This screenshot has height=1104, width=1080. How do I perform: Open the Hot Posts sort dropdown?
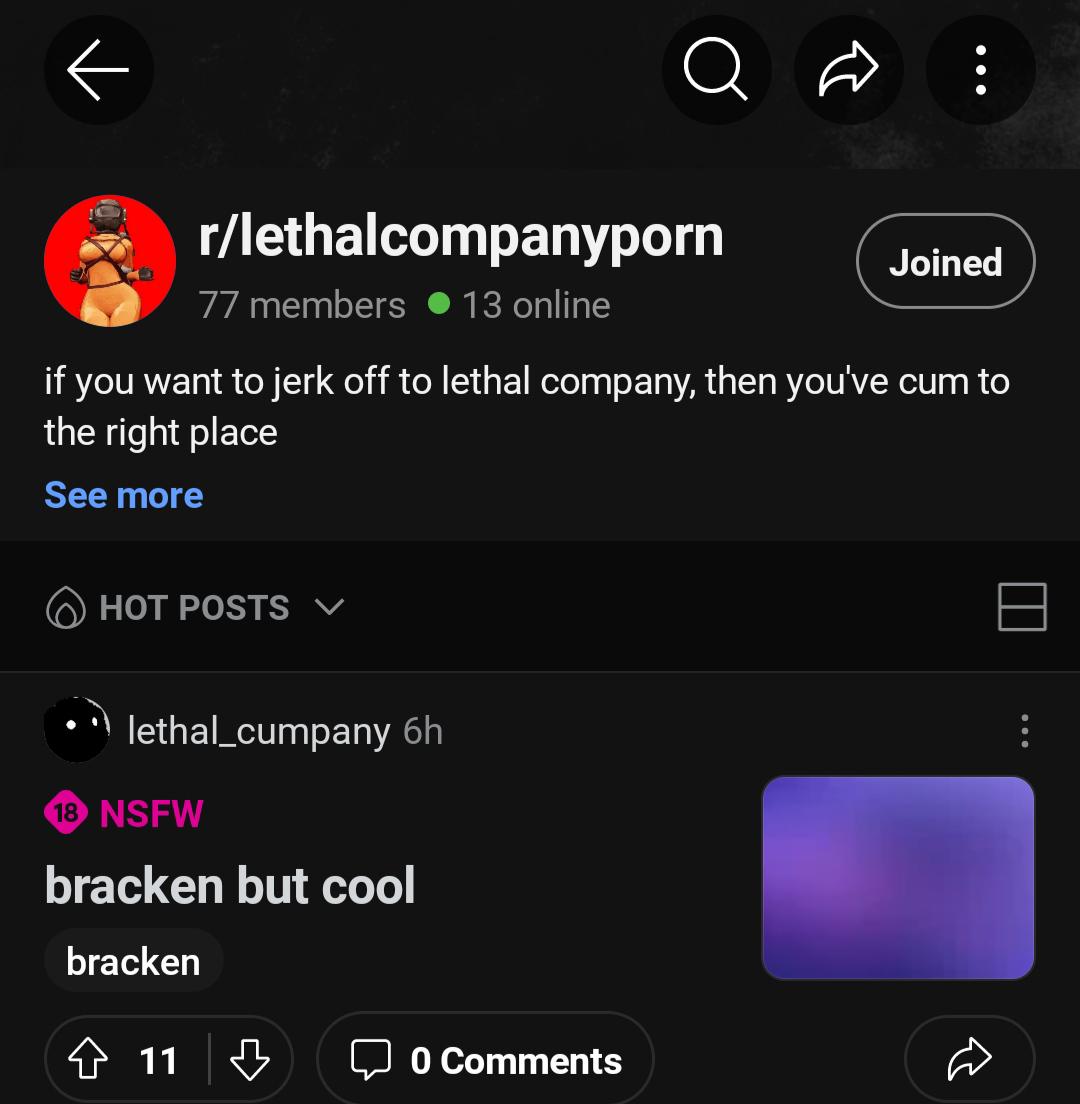click(x=196, y=608)
